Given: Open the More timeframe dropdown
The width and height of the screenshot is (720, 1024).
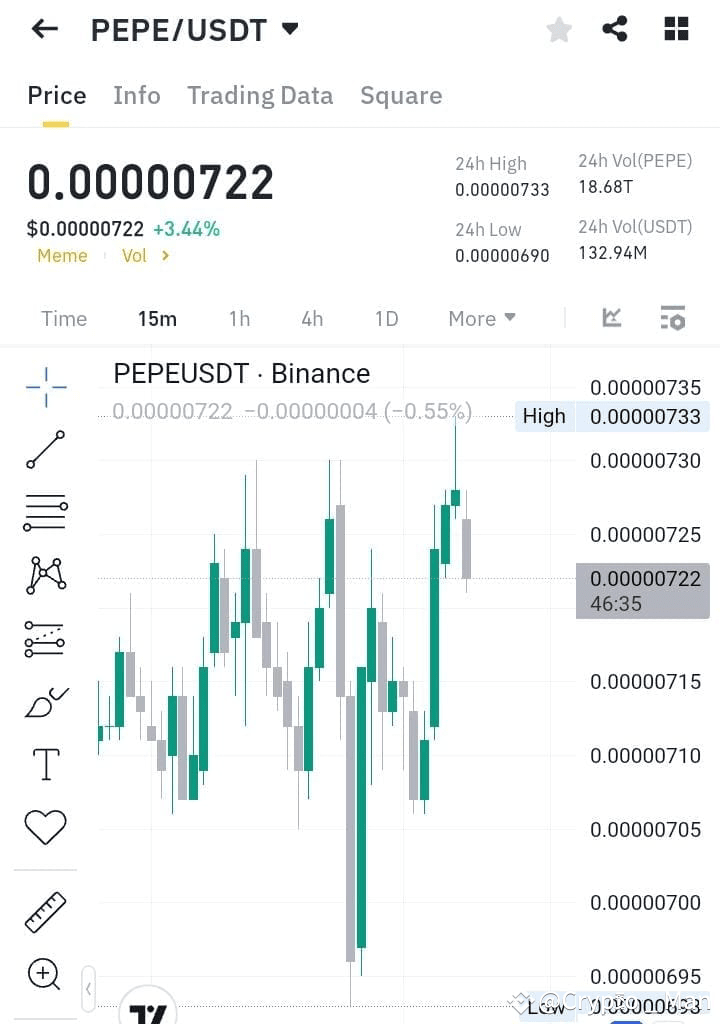Looking at the screenshot, I should point(481,318).
